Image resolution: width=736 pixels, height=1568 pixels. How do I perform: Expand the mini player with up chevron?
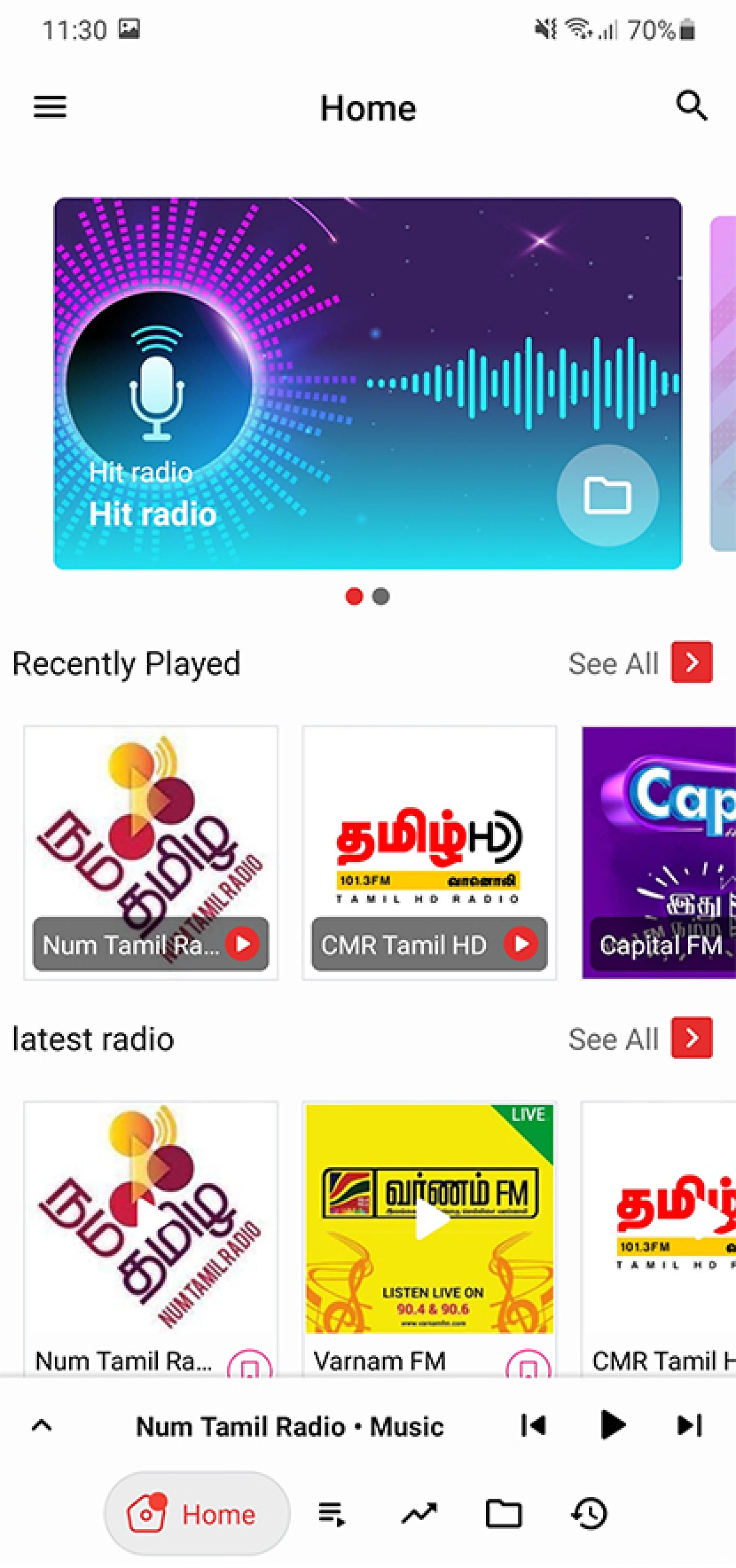click(x=41, y=1425)
